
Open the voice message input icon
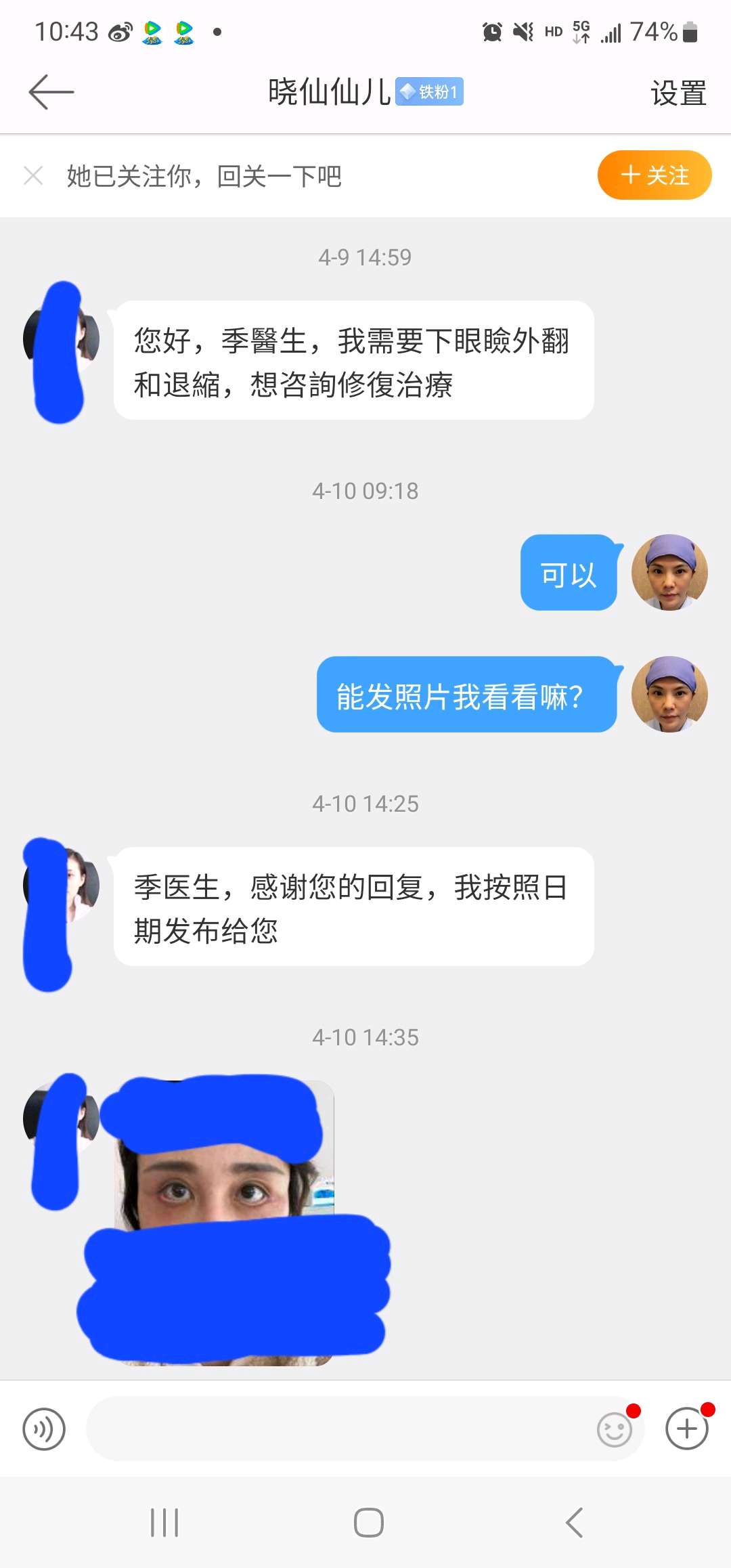pyautogui.click(x=44, y=1429)
